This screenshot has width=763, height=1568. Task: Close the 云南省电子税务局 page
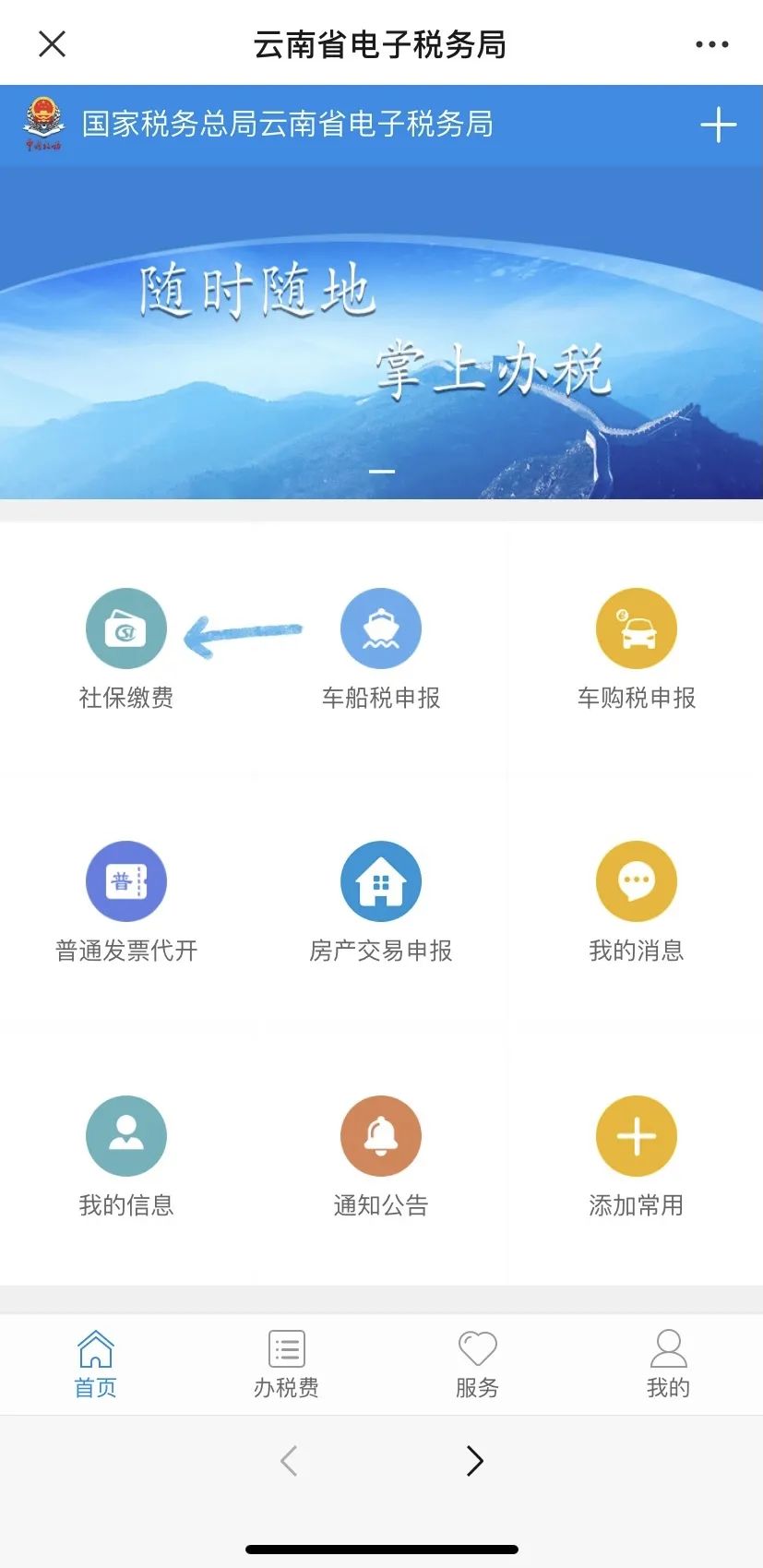[53, 43]
